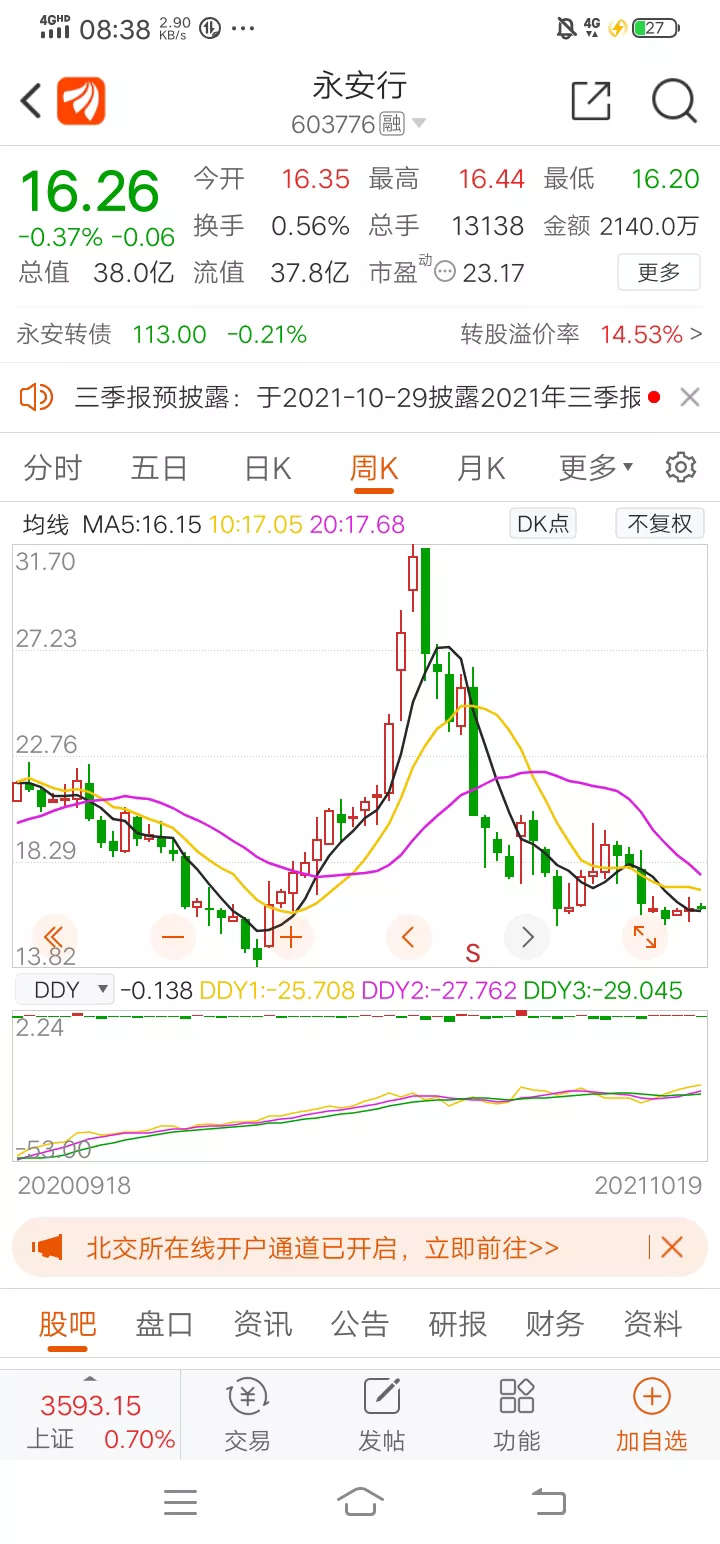
Task: Switch to 日K chart tab
Action: [x=268, y=468]
